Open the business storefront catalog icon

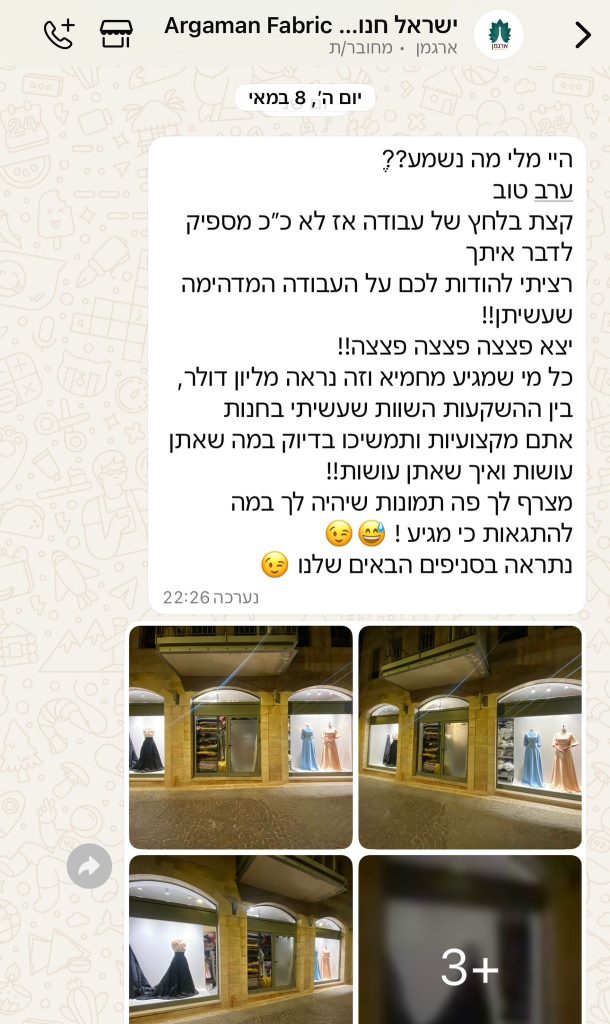pyautogui.click(x=116, y=34)
